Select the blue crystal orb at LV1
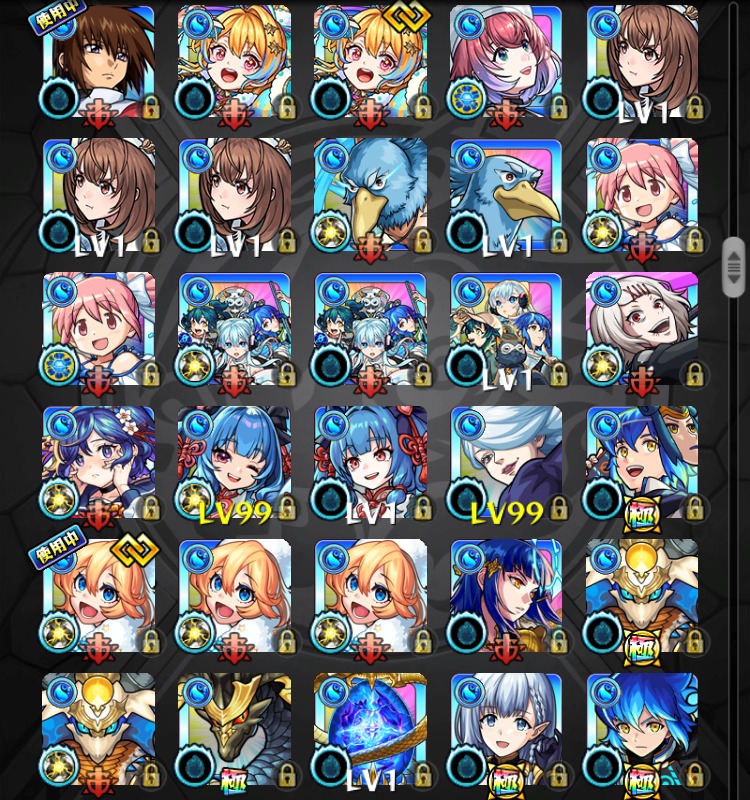The height and width of the screenshot is (800, 750). click(x=370, y=730)
